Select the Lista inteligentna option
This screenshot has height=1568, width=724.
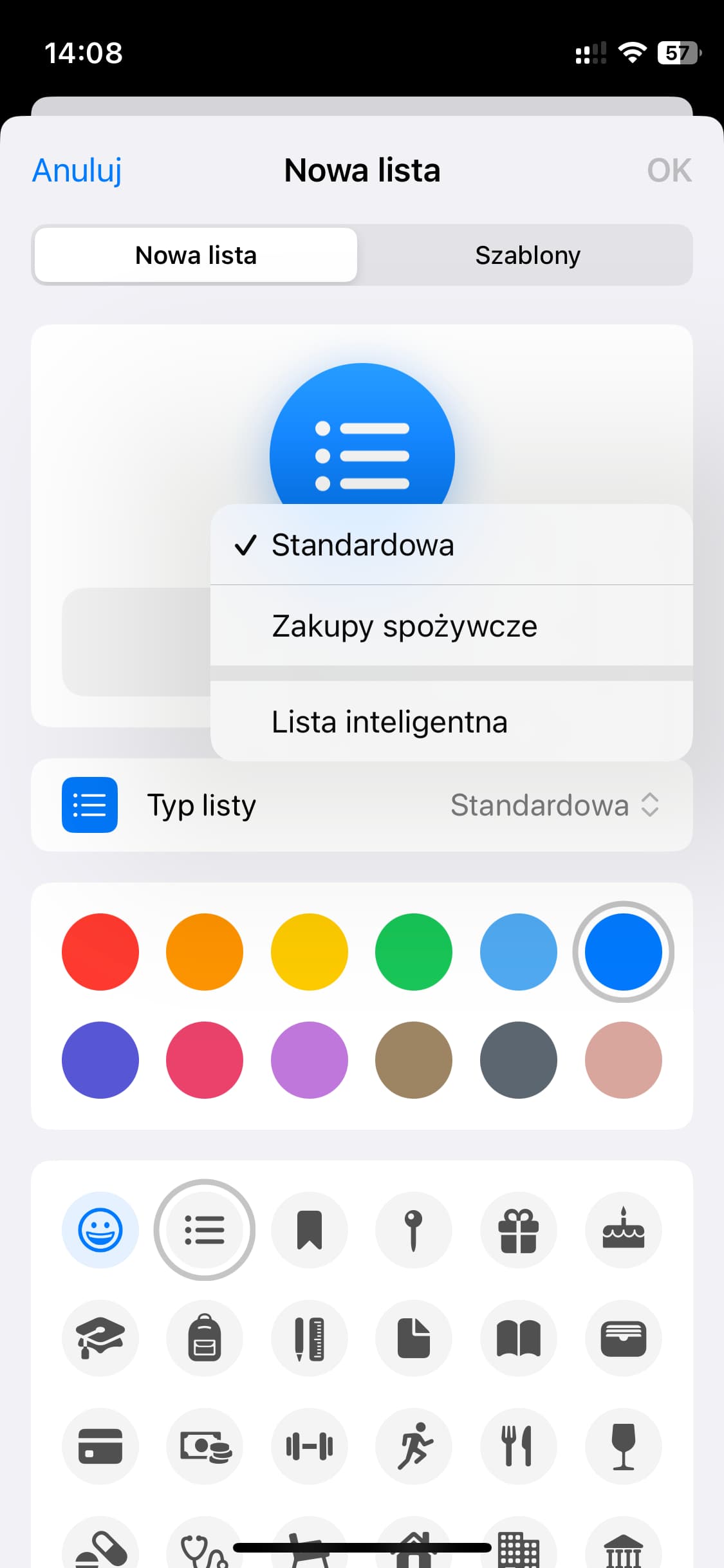(451, 722)
